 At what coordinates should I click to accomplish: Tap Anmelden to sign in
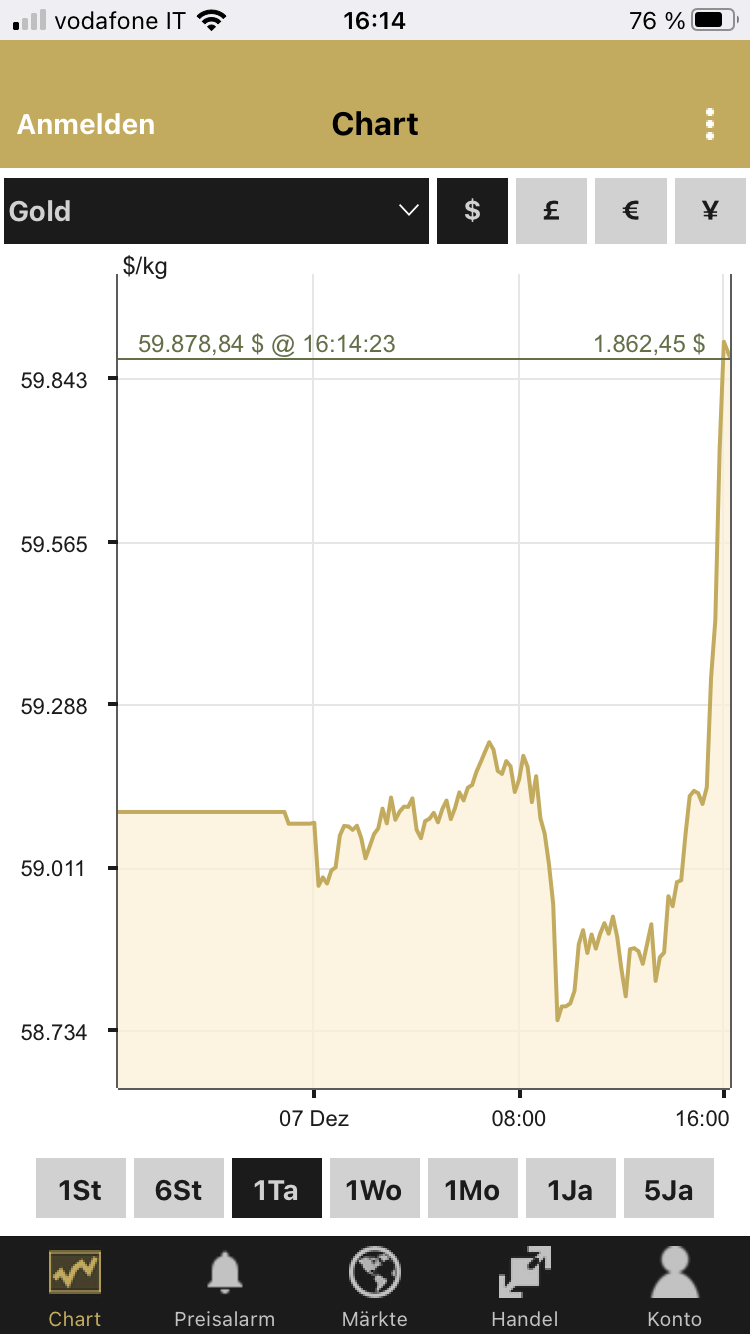(86, 124)
